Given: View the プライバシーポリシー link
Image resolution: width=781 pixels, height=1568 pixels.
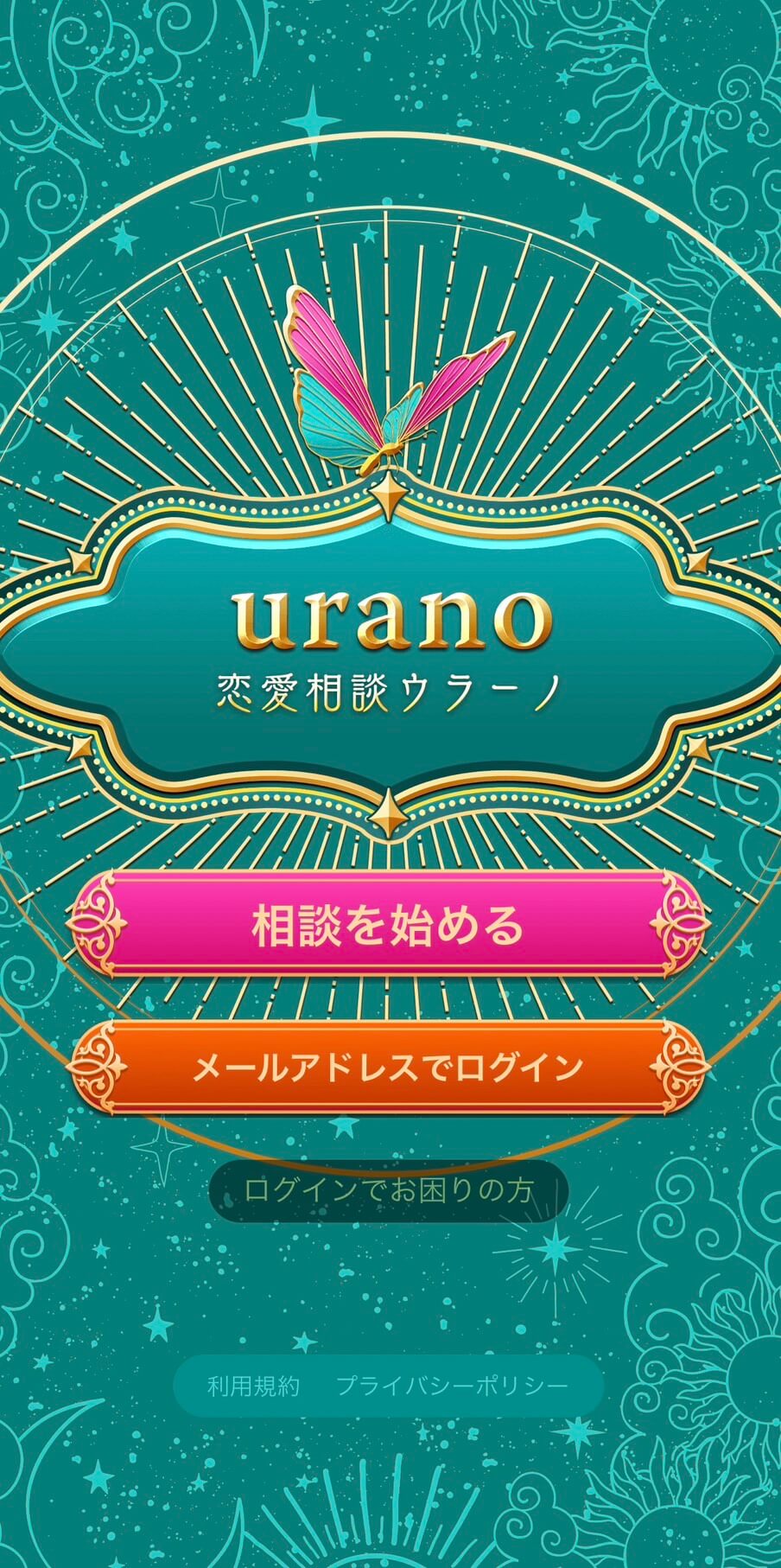Looking at the screenshot, I should point(452,1386).
